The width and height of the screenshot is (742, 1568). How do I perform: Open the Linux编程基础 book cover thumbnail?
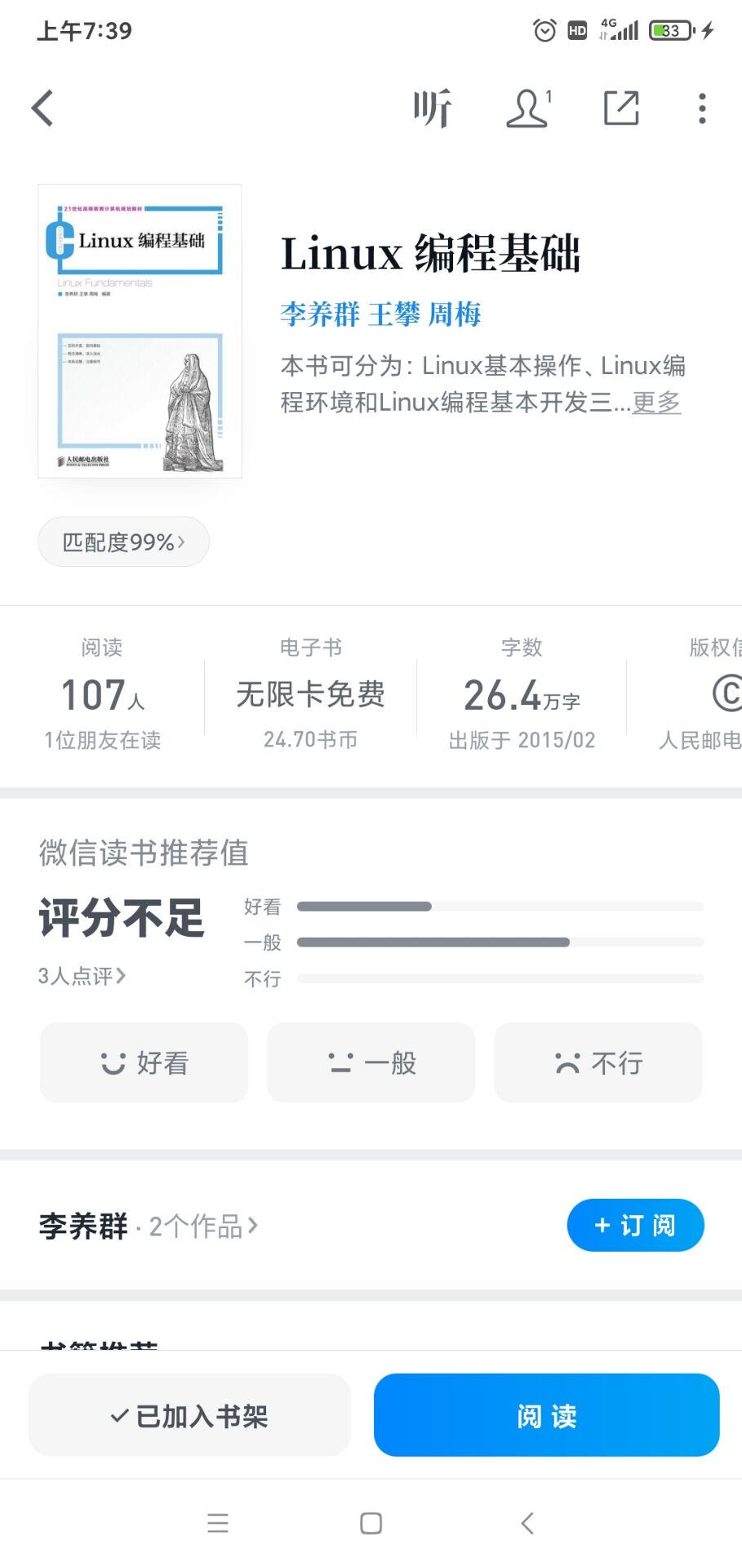coord(140,330)
